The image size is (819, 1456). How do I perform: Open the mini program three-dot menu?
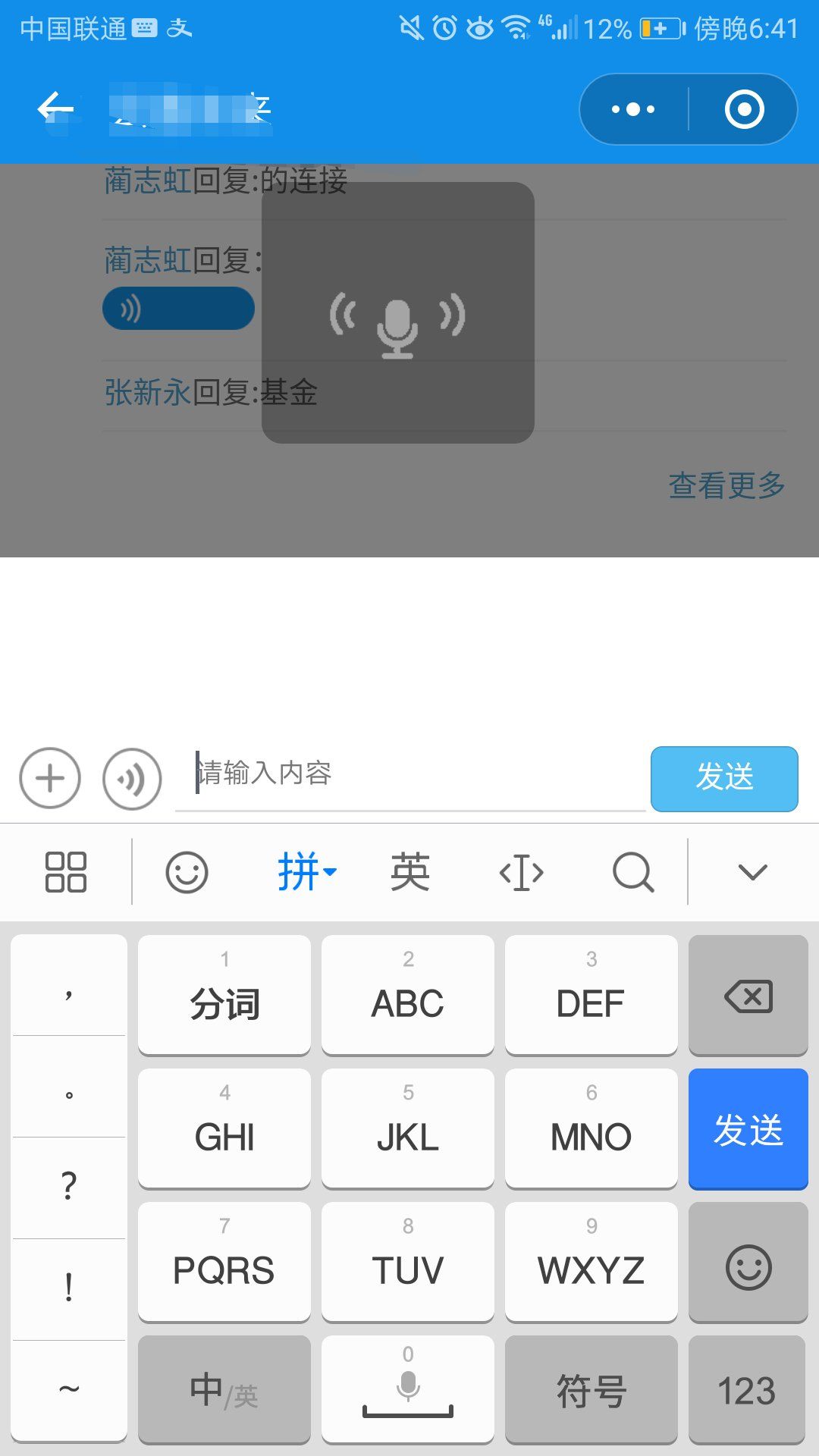click(634, 109)
